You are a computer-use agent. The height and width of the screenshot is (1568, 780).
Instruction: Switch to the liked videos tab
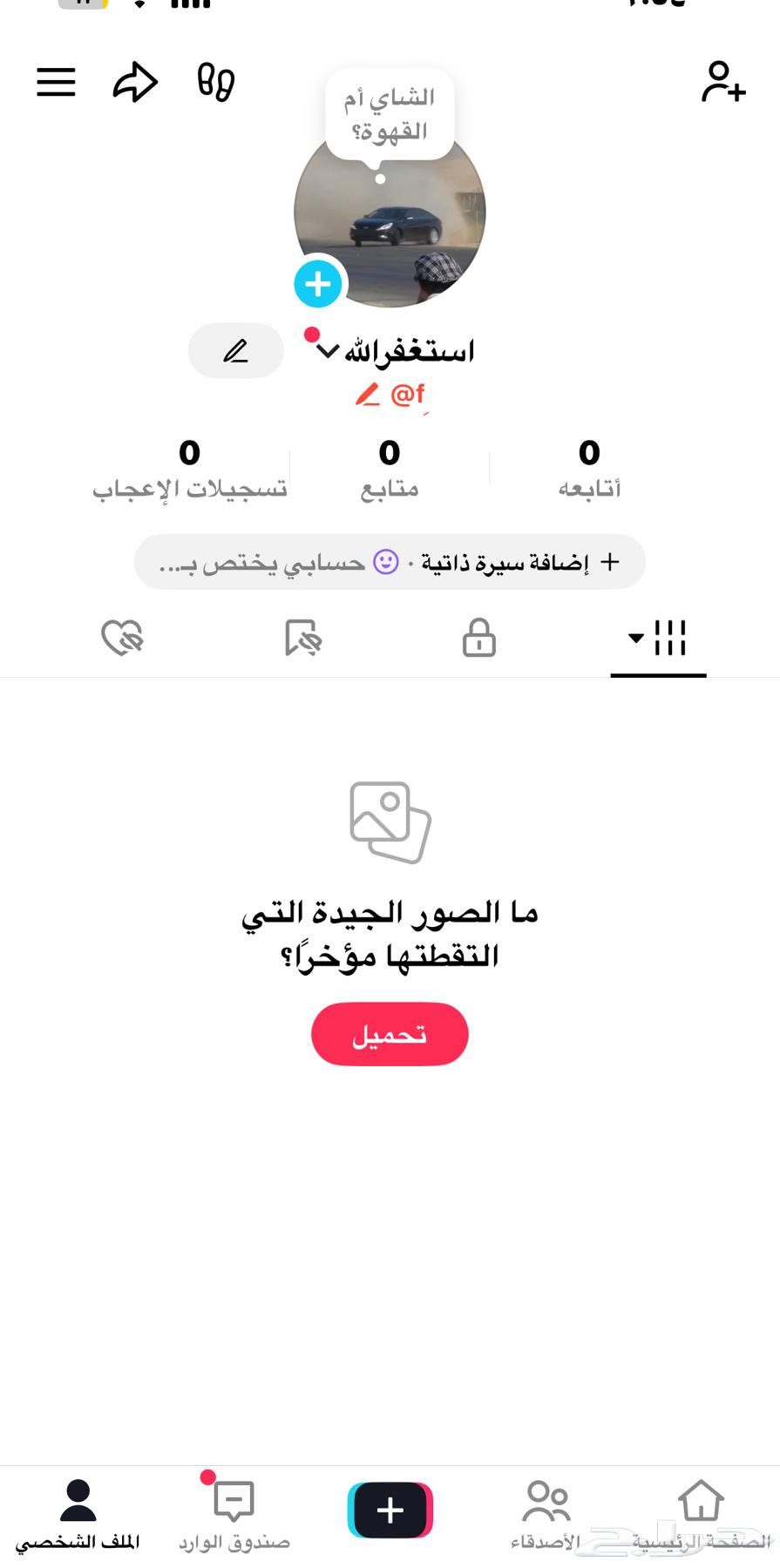click(x=122, y=639)
